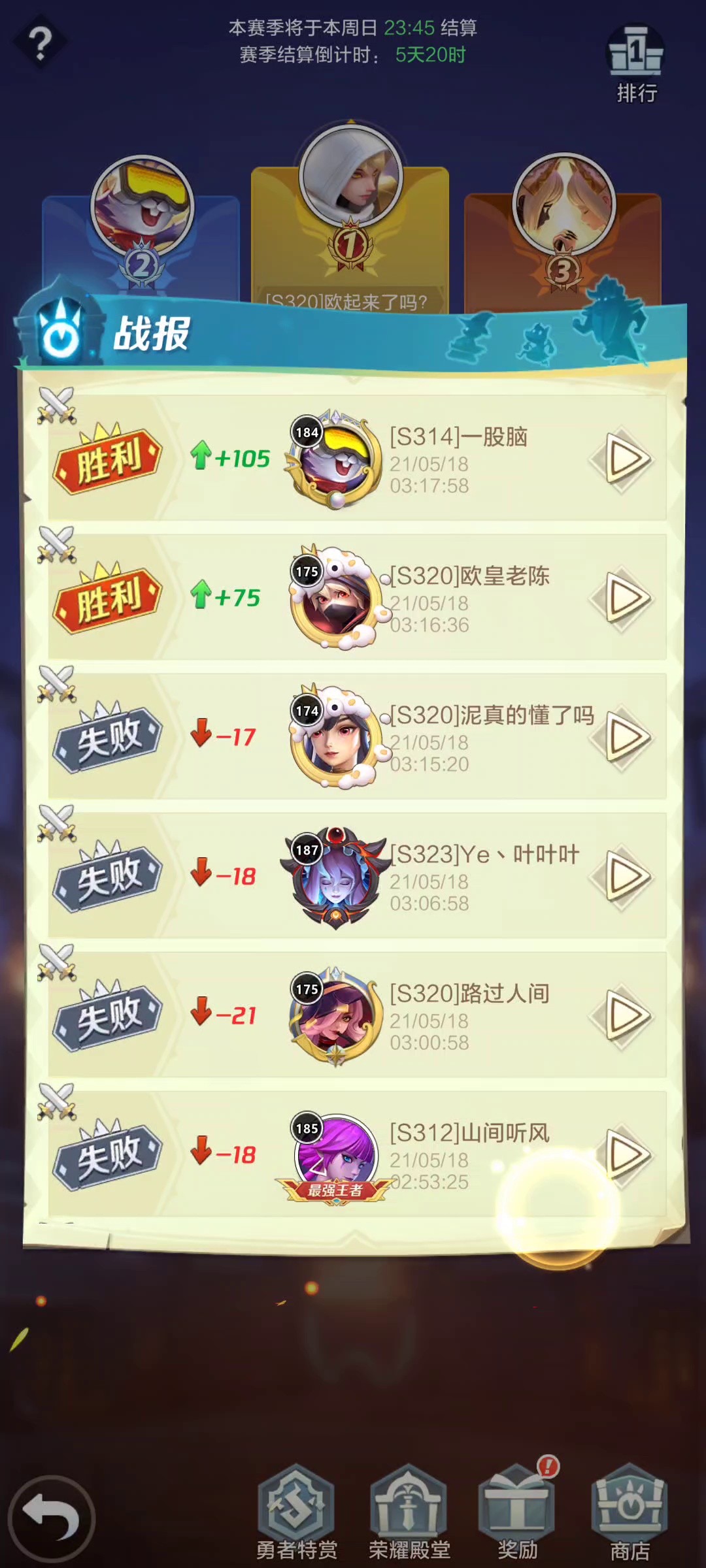Play the replay against [S312]山间听风

pos(626,1155)
